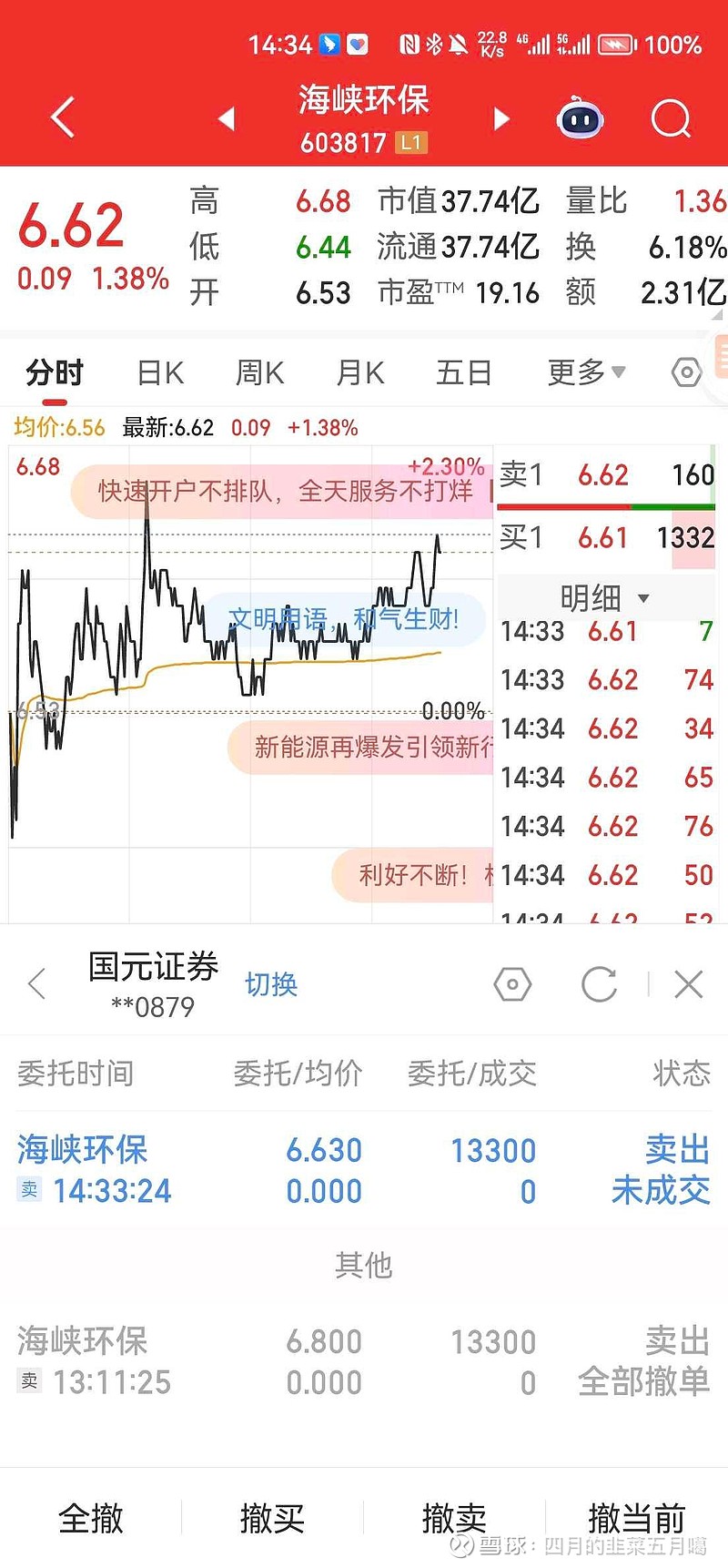Viewport: 728px width, 1568px height.
Task: Switch to the 日K chart tab
Action: 160,373
